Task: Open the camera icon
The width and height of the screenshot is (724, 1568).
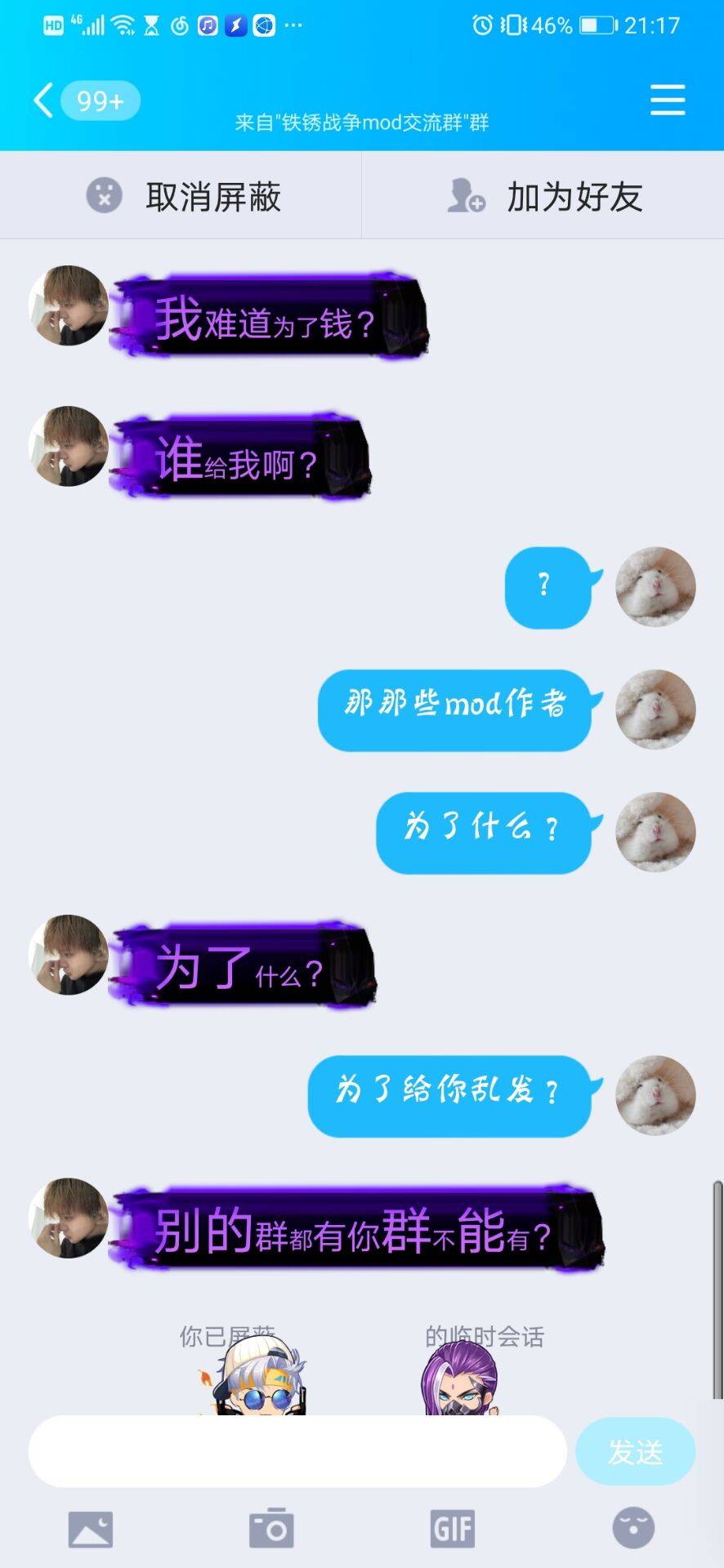Action: pos(271,1528)
